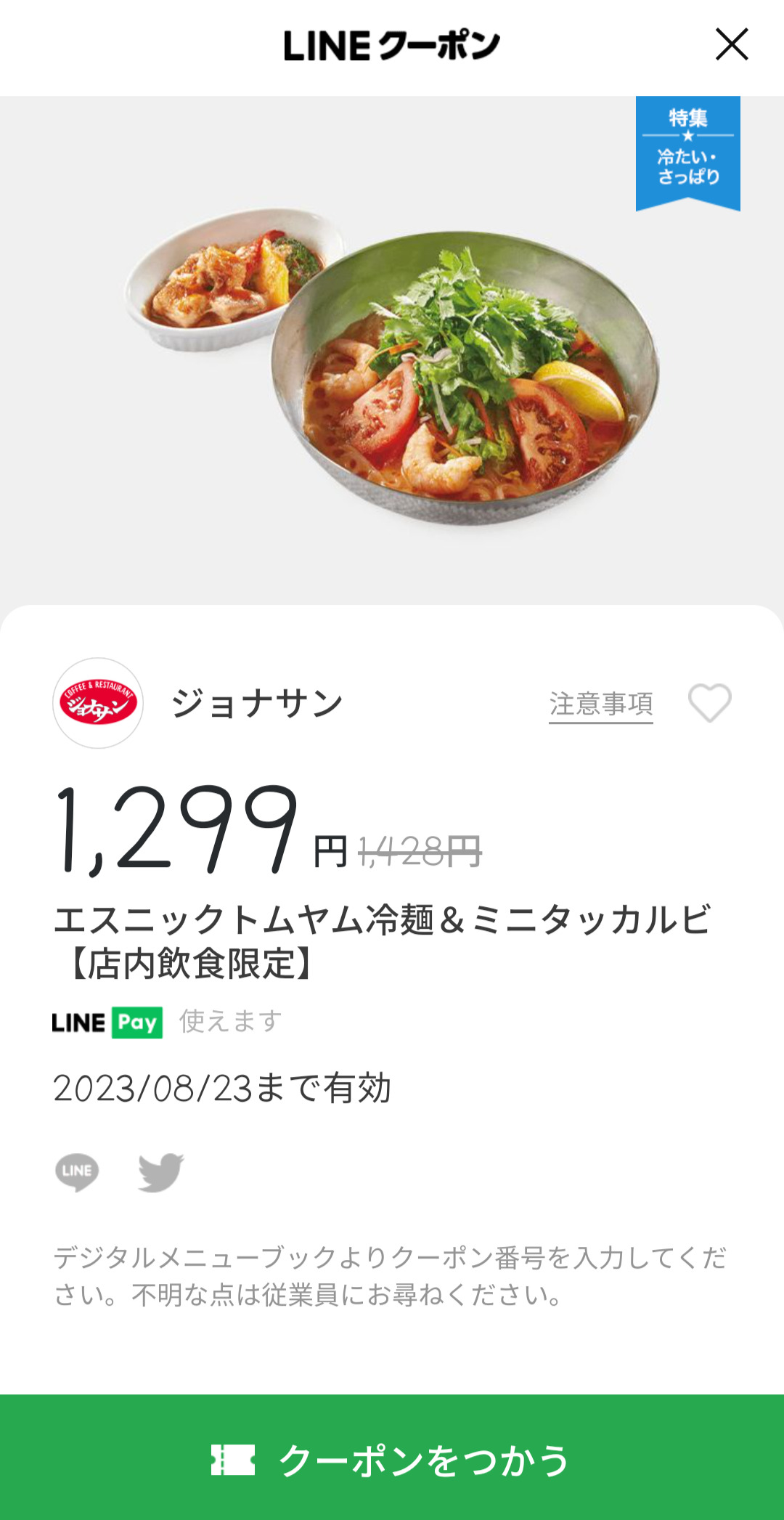Share this coupon via LINE
Image resolution: width=784 pixels, height=1520 pixels.
77,1171
